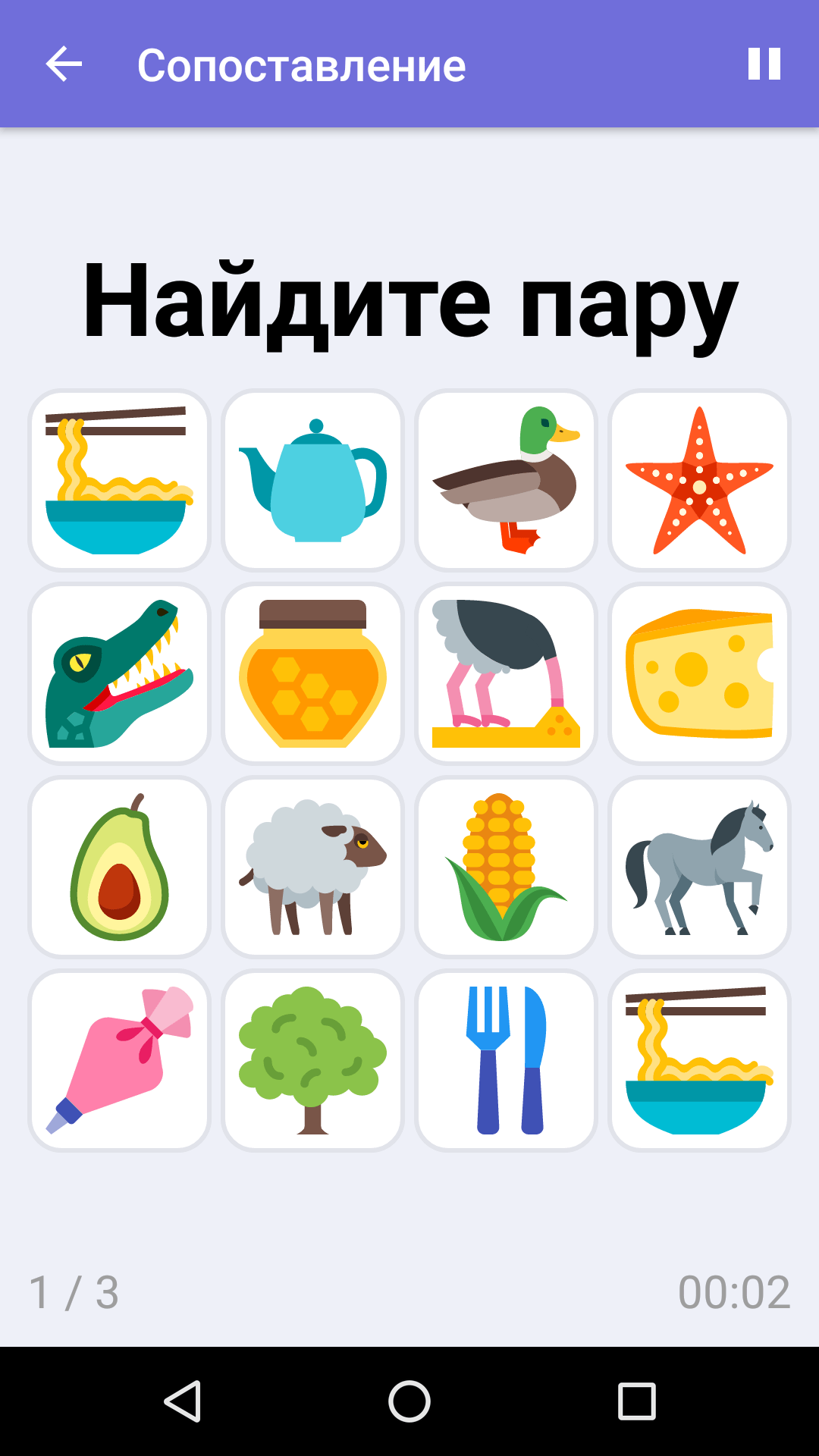
Task: Tap the orange starfish tile
Action: click(x=699, y=480)
